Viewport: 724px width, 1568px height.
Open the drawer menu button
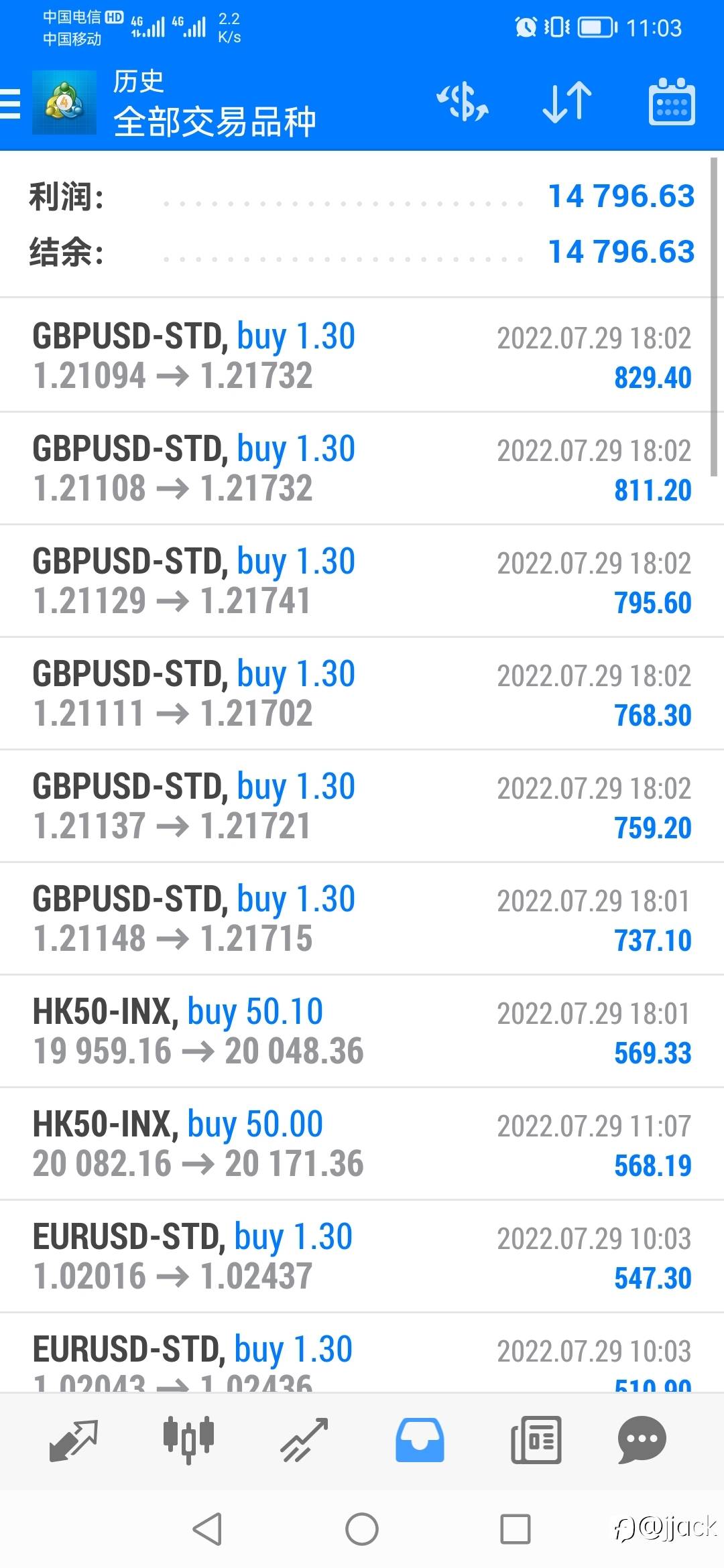(11, 103)
